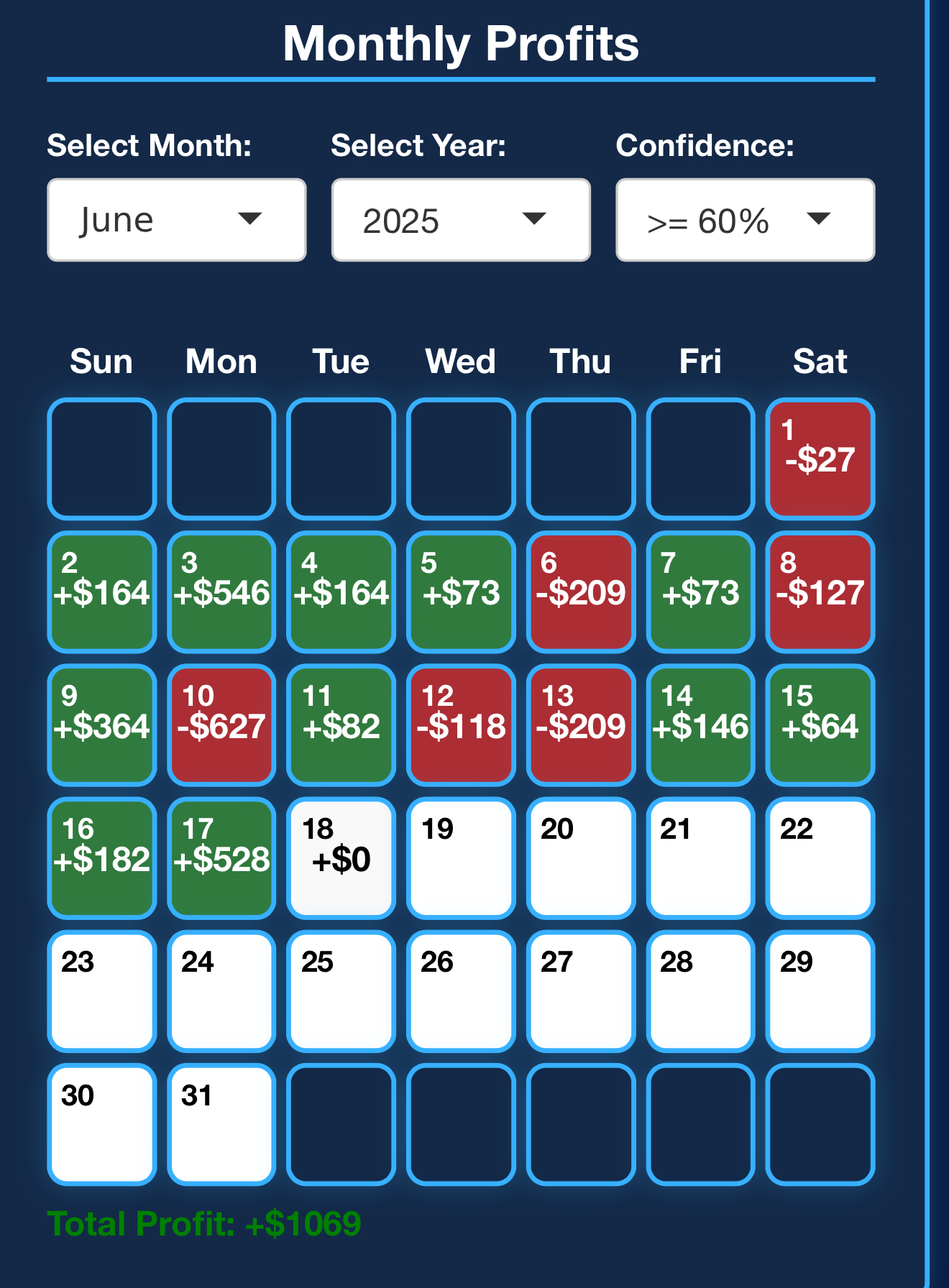Open day 16 showing +$182
This screenshot has height=1288, width=949.
point(101,857)
